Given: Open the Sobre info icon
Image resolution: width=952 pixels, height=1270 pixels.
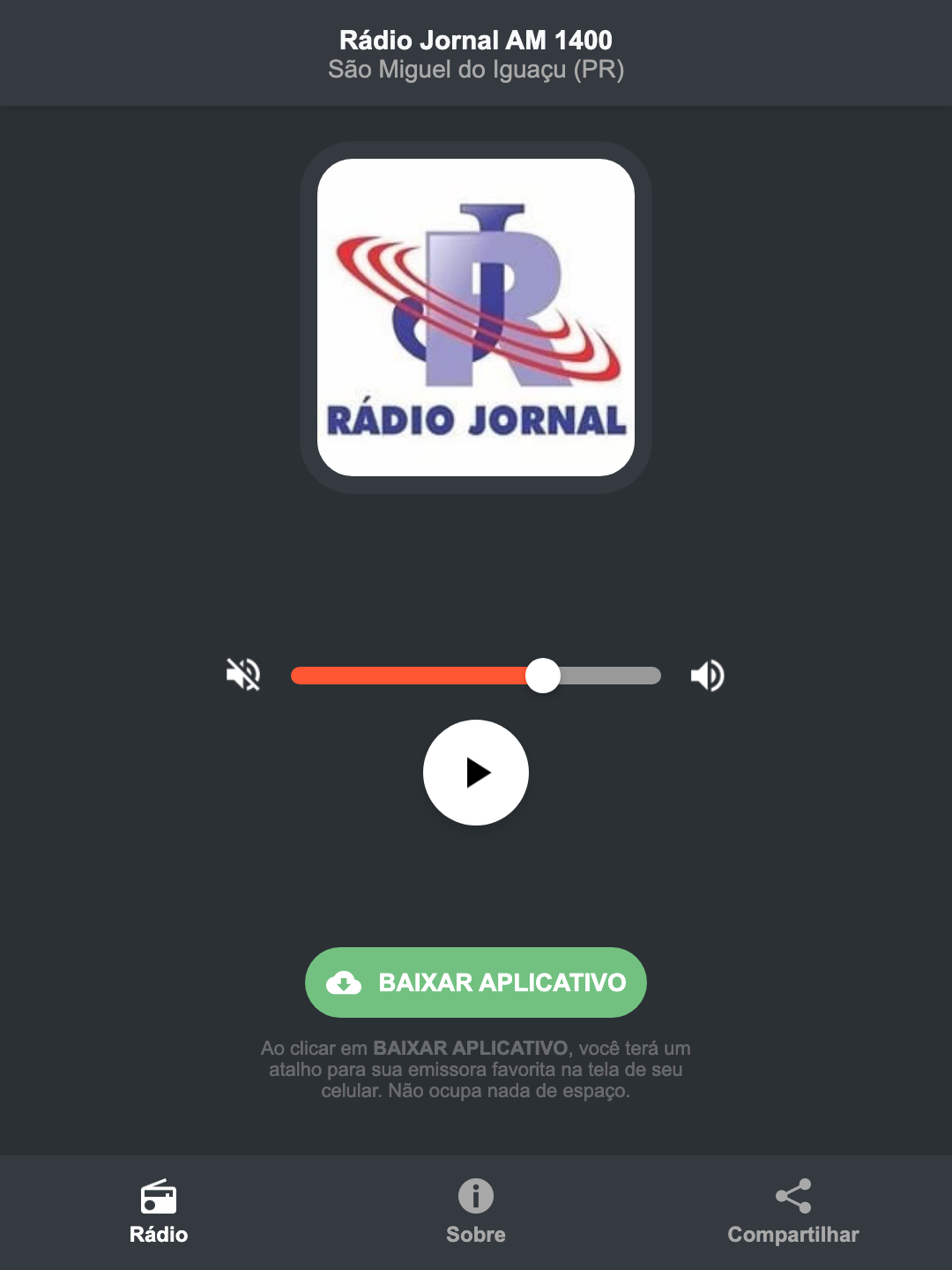Looking at the screenshot, I should click(476, 1198).
